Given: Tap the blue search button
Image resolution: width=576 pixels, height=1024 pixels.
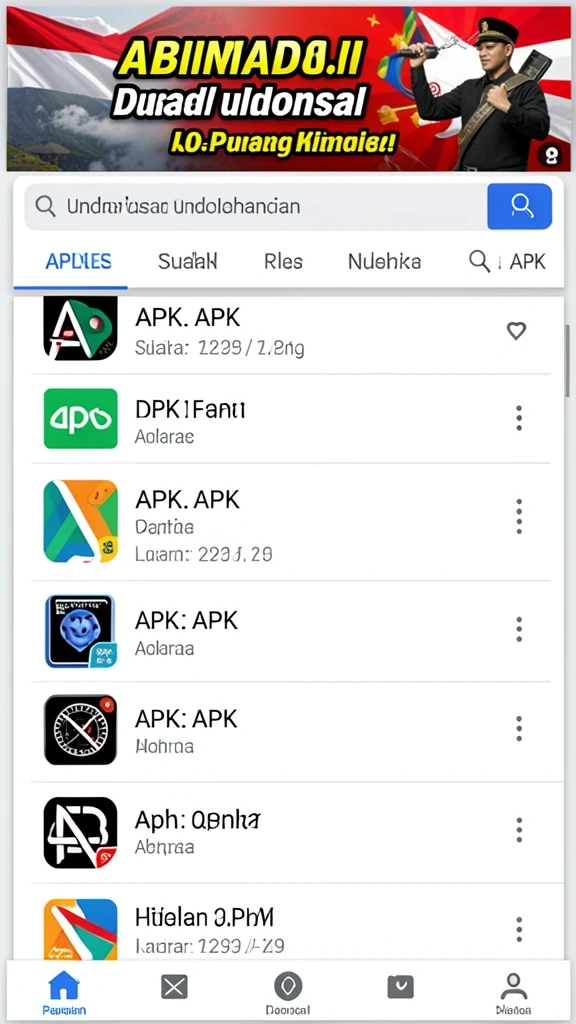Looking at the screenshot, I should click(520, 206).
